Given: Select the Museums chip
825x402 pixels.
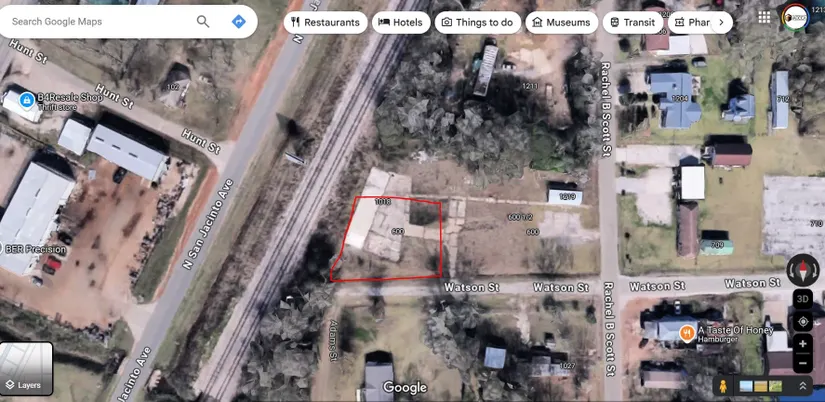Looking at the screenshot, I should click(x=561, y=22).
